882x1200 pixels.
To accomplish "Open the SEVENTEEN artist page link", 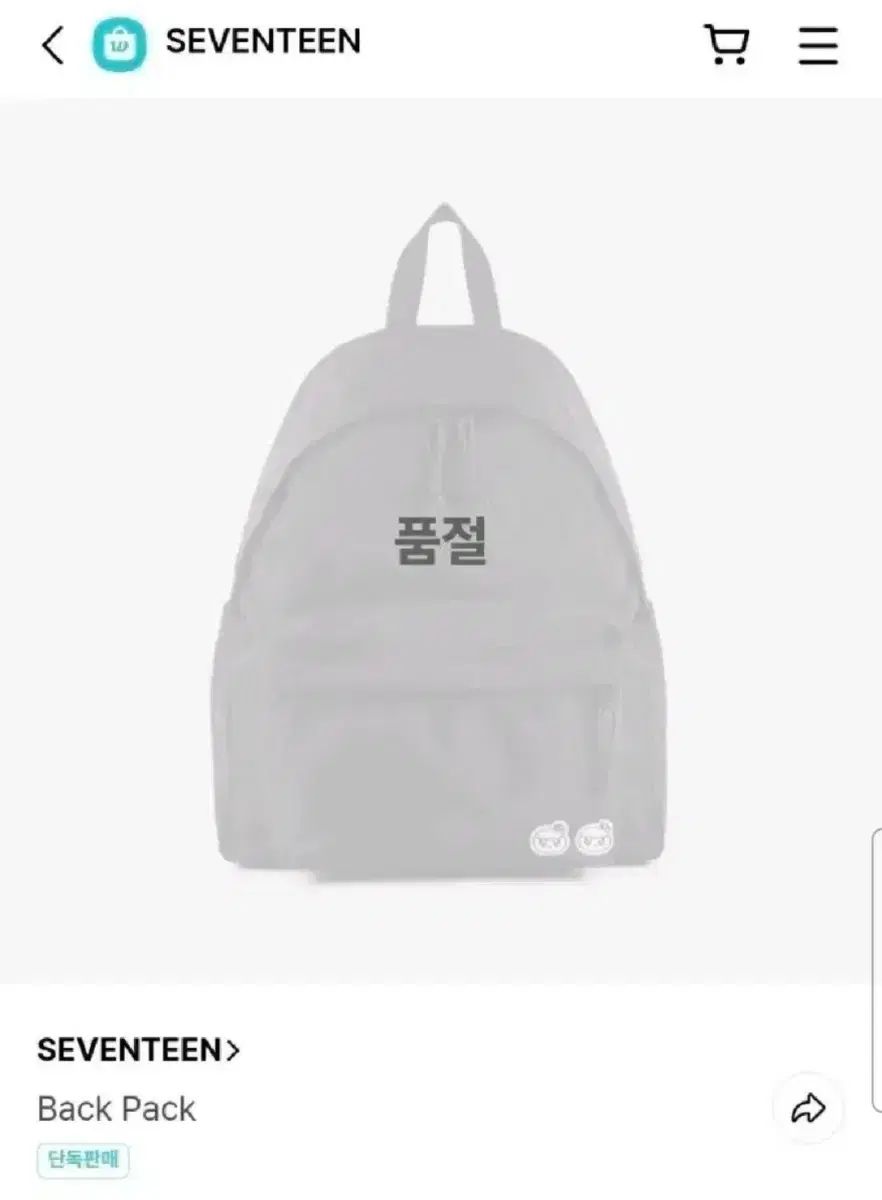I will pyautogui.click(x=130, y=1050).
